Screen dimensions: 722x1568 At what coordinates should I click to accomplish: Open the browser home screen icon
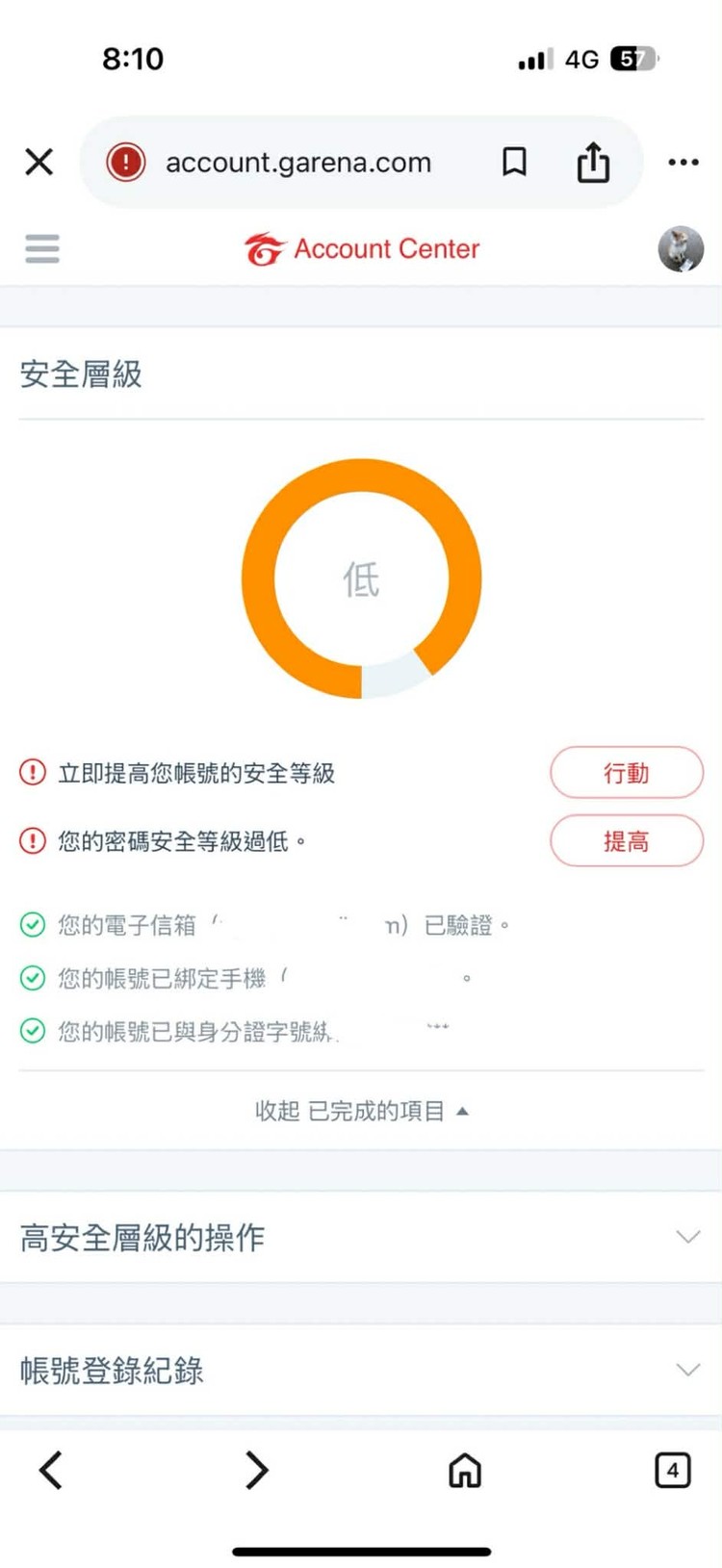[x=465, y=1470]
